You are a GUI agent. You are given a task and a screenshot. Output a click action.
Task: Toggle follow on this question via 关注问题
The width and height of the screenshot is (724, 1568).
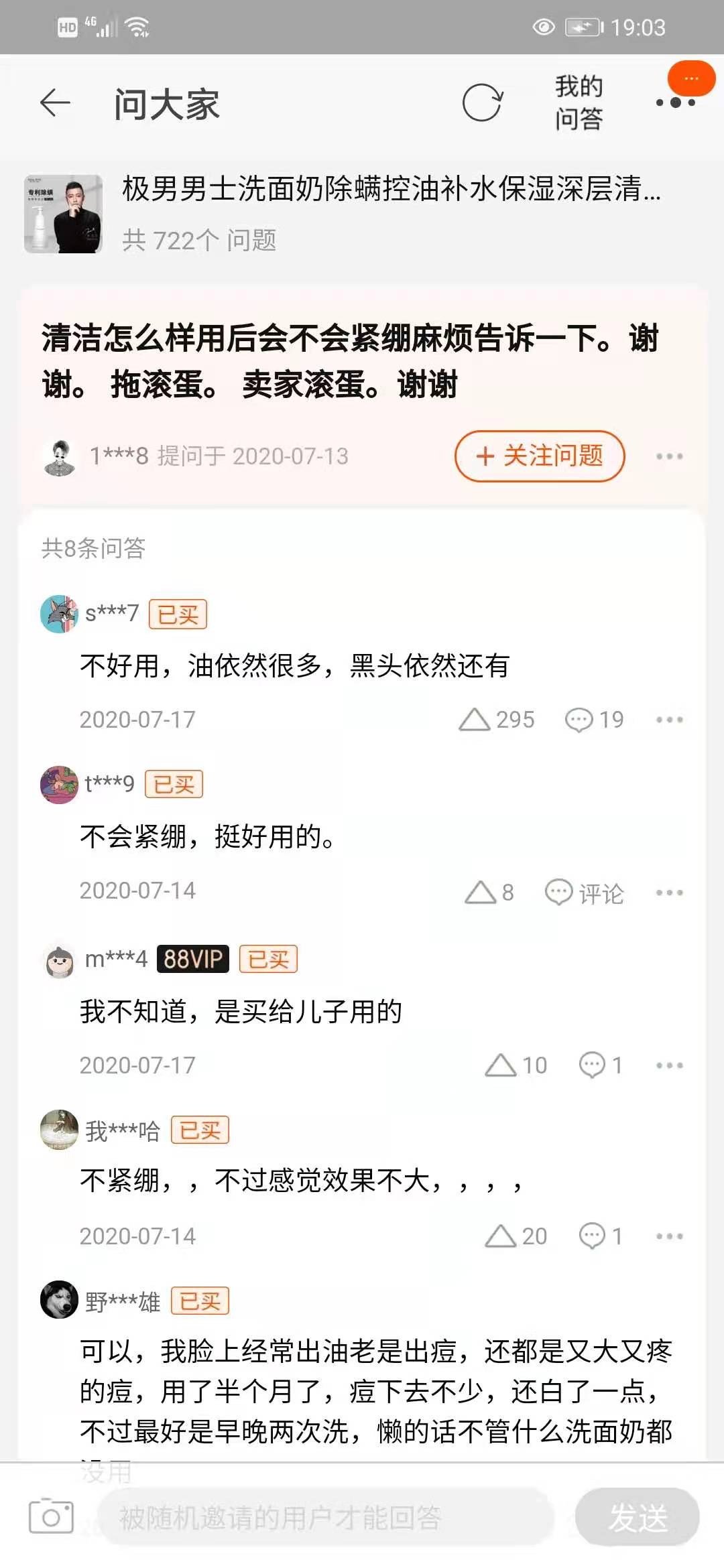click(x=540, y=456)
